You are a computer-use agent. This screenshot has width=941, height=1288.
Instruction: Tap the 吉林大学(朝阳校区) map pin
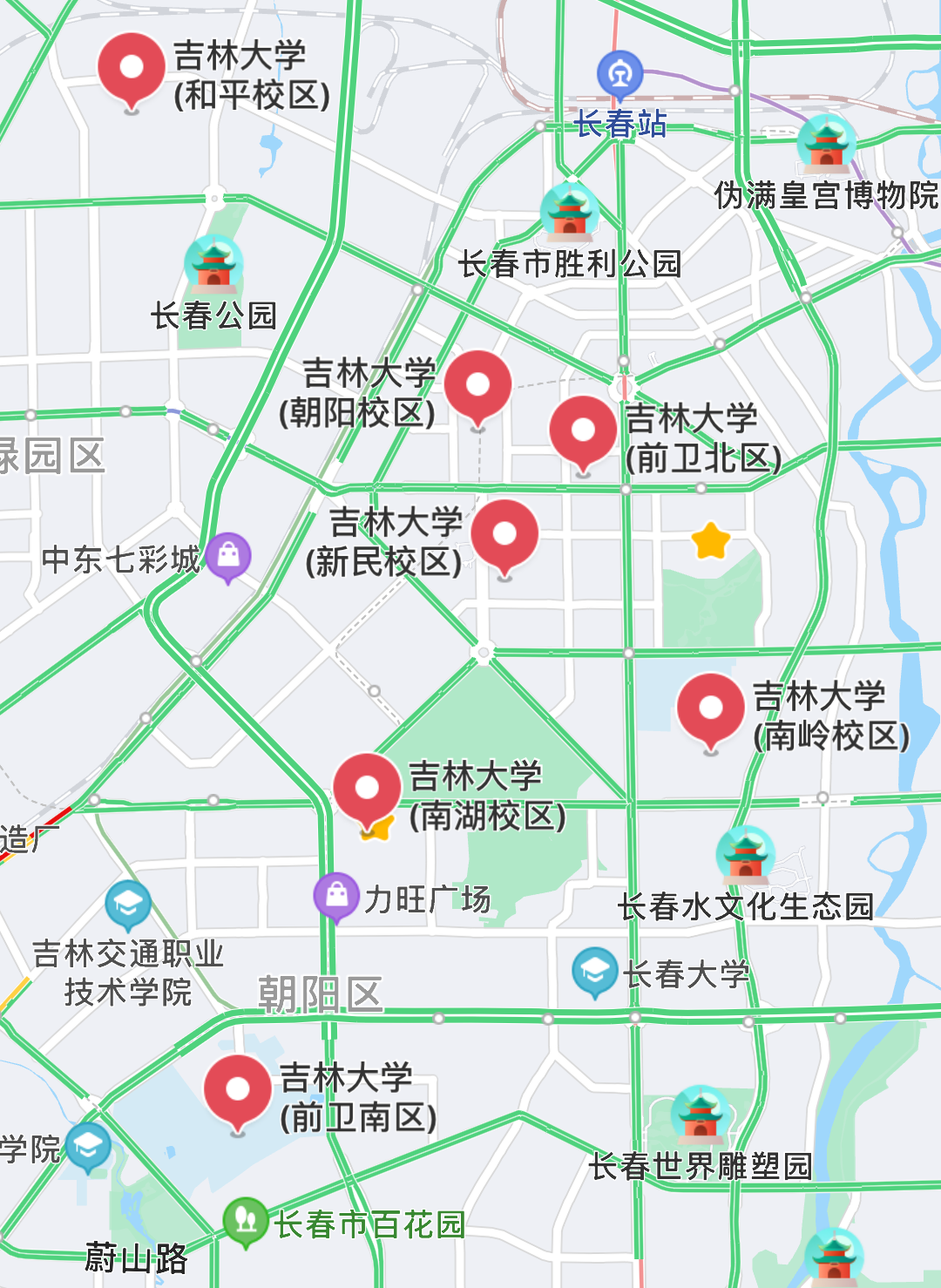(x=477, y=386)
